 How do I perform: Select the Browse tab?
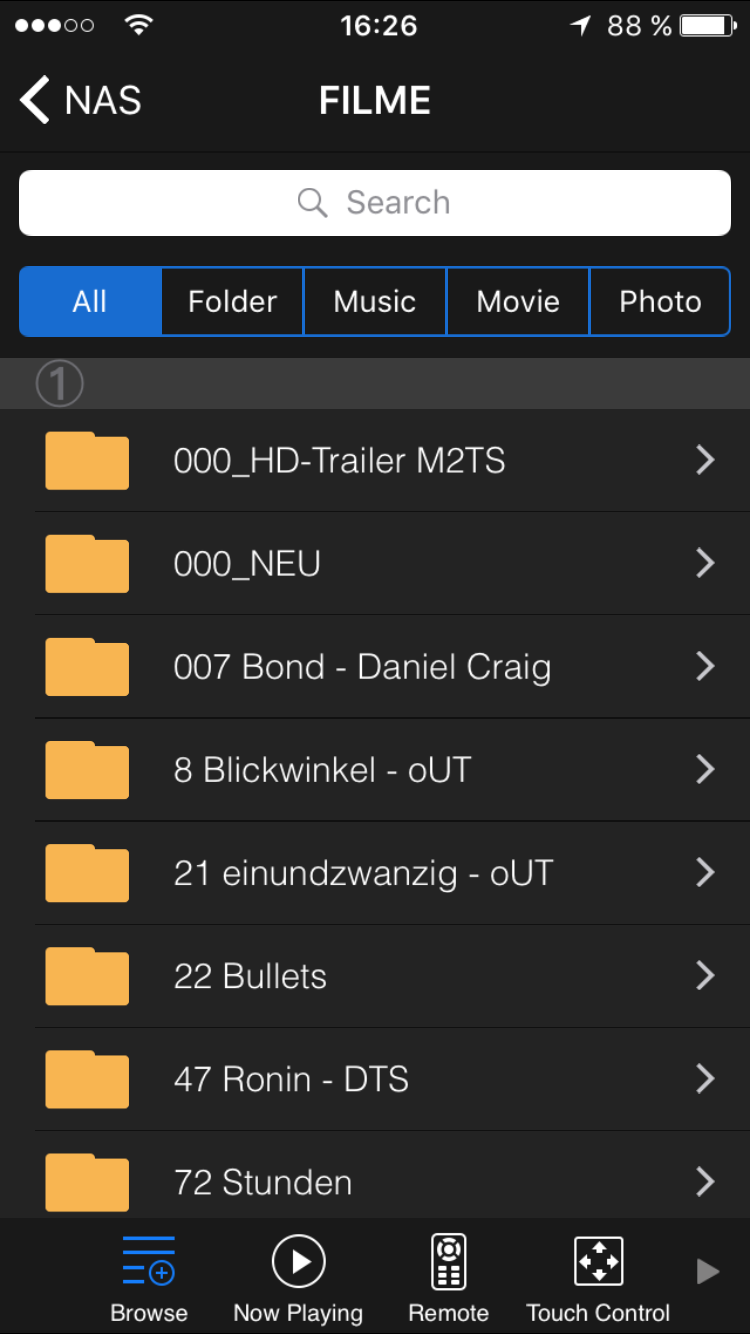tap(149, 1278)
